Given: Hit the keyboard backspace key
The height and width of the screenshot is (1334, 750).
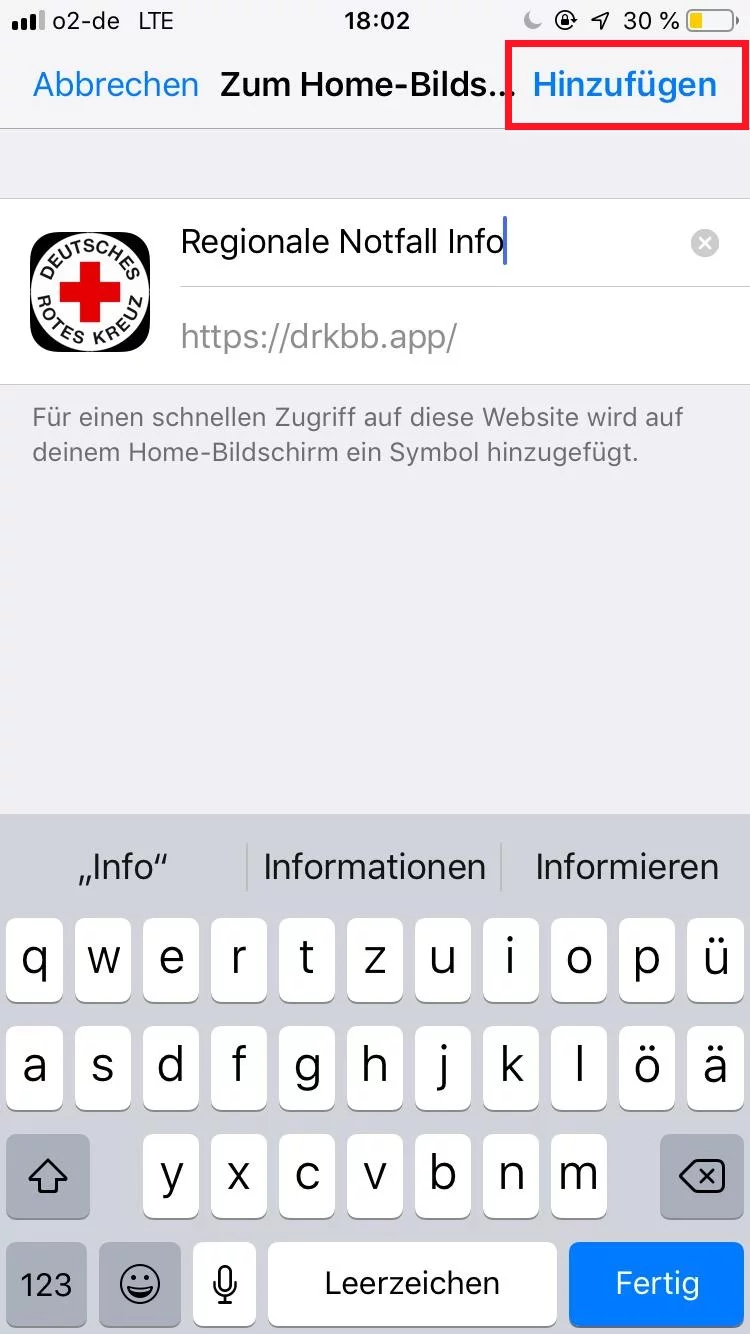Looking at the screenshot, I should click(701, 1177).
